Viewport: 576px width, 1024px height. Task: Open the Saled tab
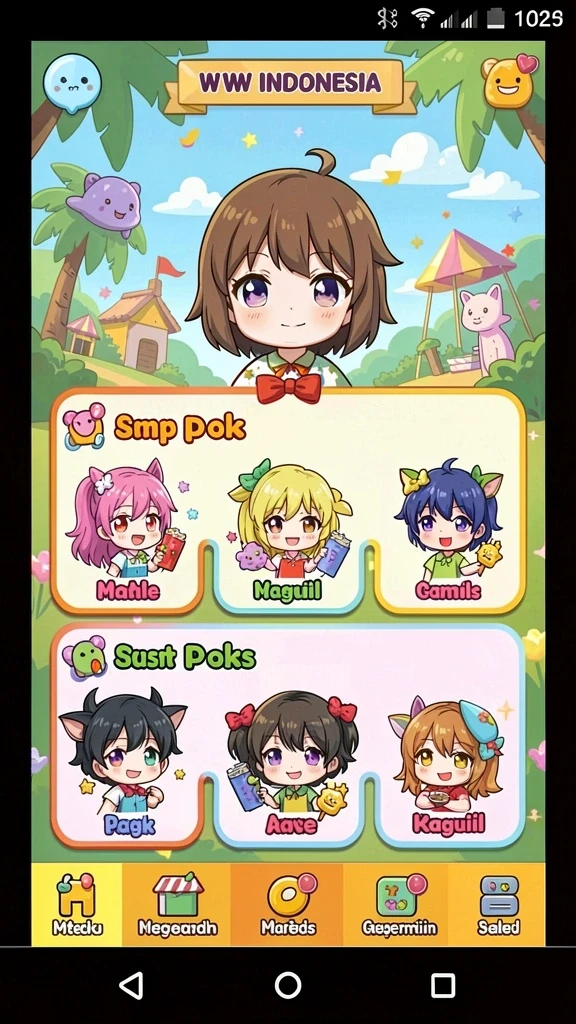click(x=498, y=904)
